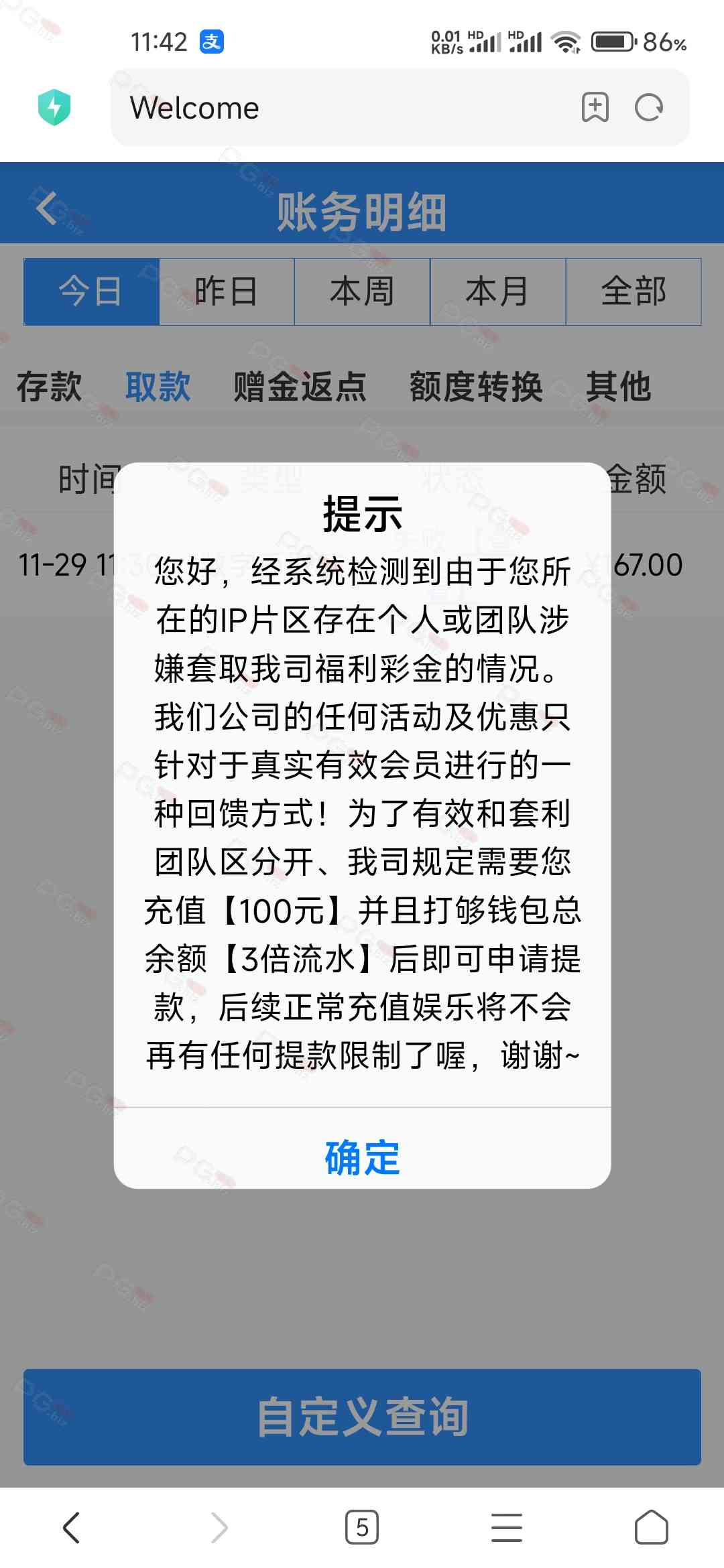Tap the 自定义查询 button
This screenshot has width=724, height=1568.
[x=362, y=1417]
